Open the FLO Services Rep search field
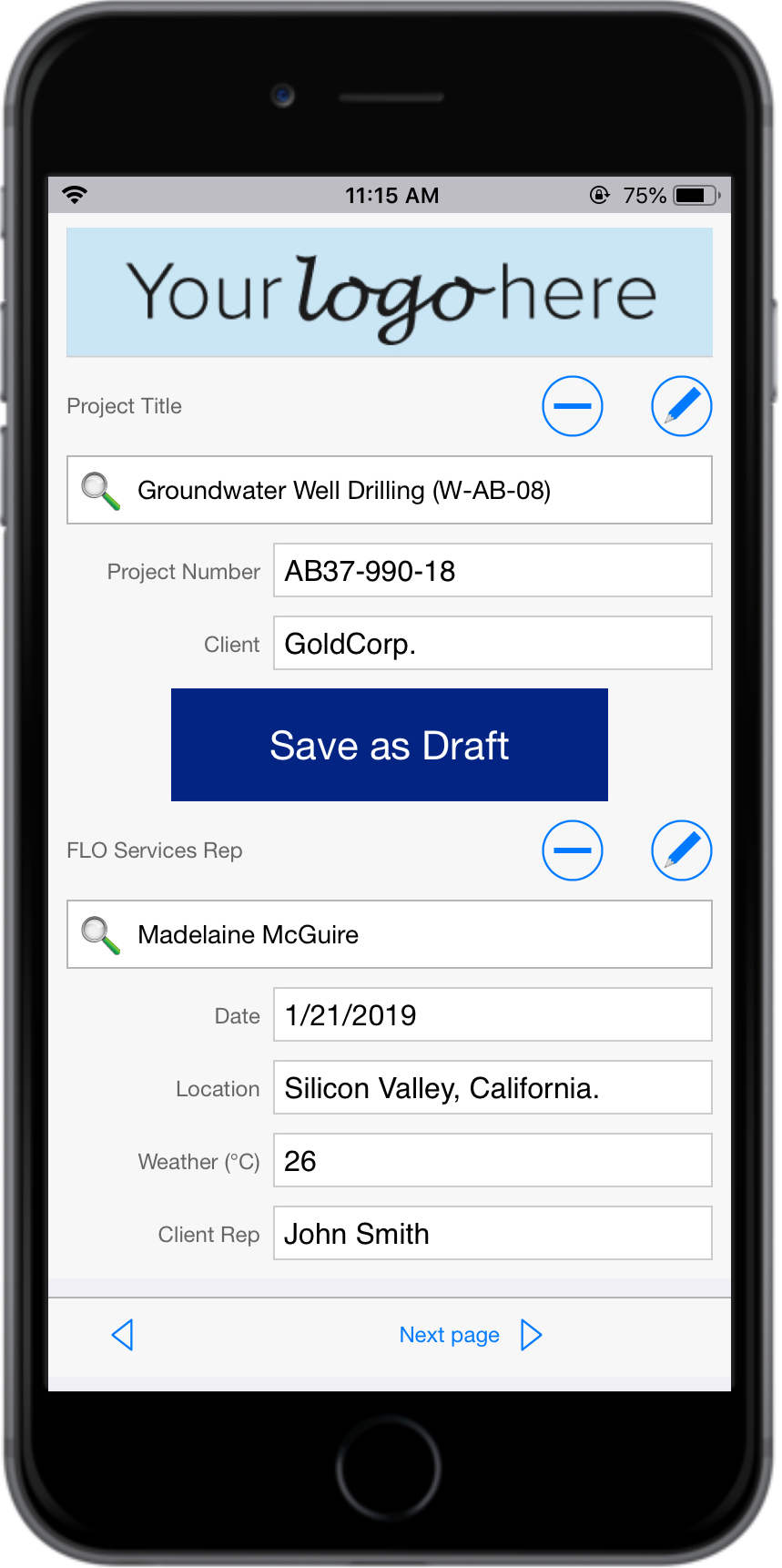The height and width of the screenshot is (1568, 782). point(390,934)
